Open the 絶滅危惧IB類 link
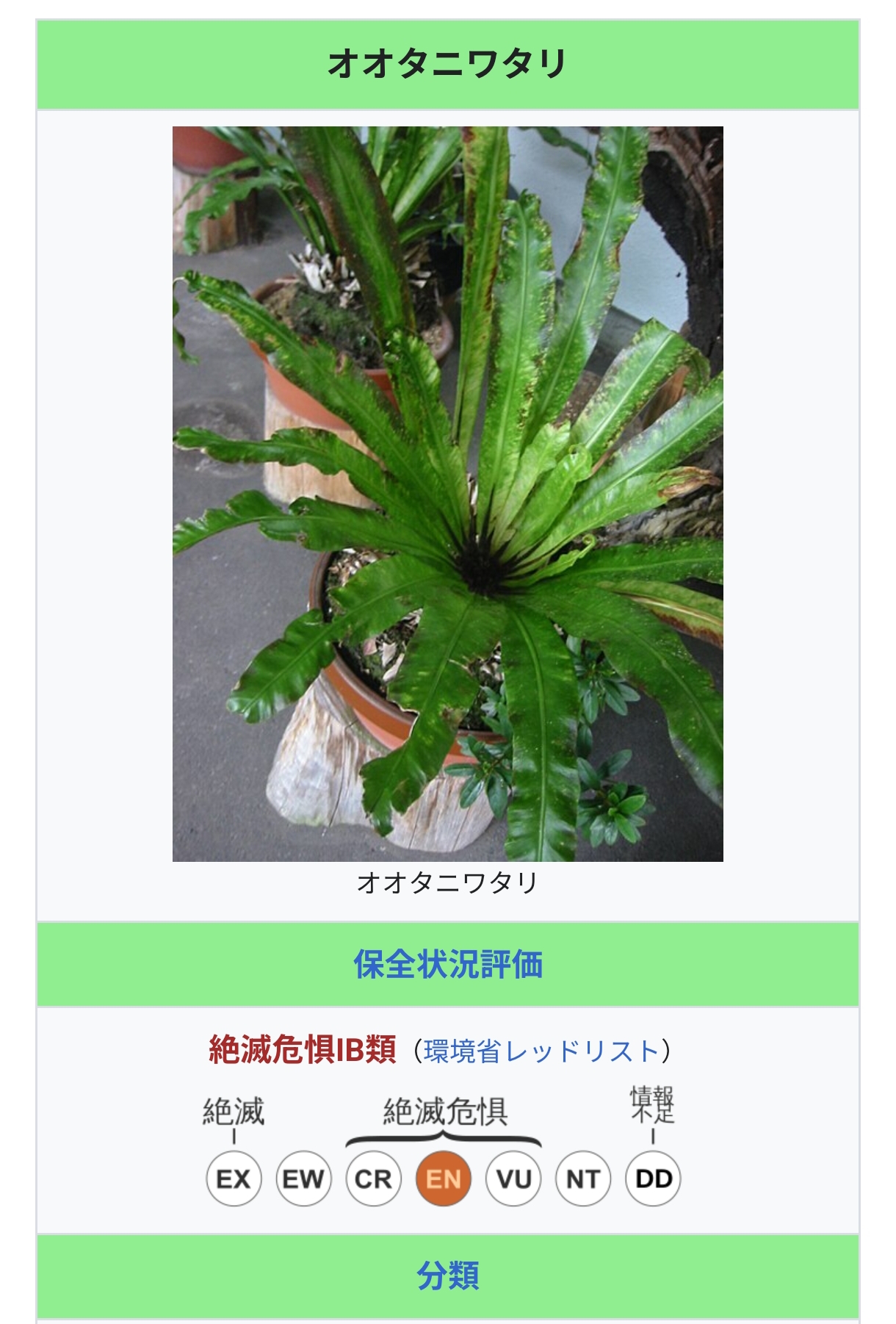This screenshot has width=896, height=1324. (303, 1050)
